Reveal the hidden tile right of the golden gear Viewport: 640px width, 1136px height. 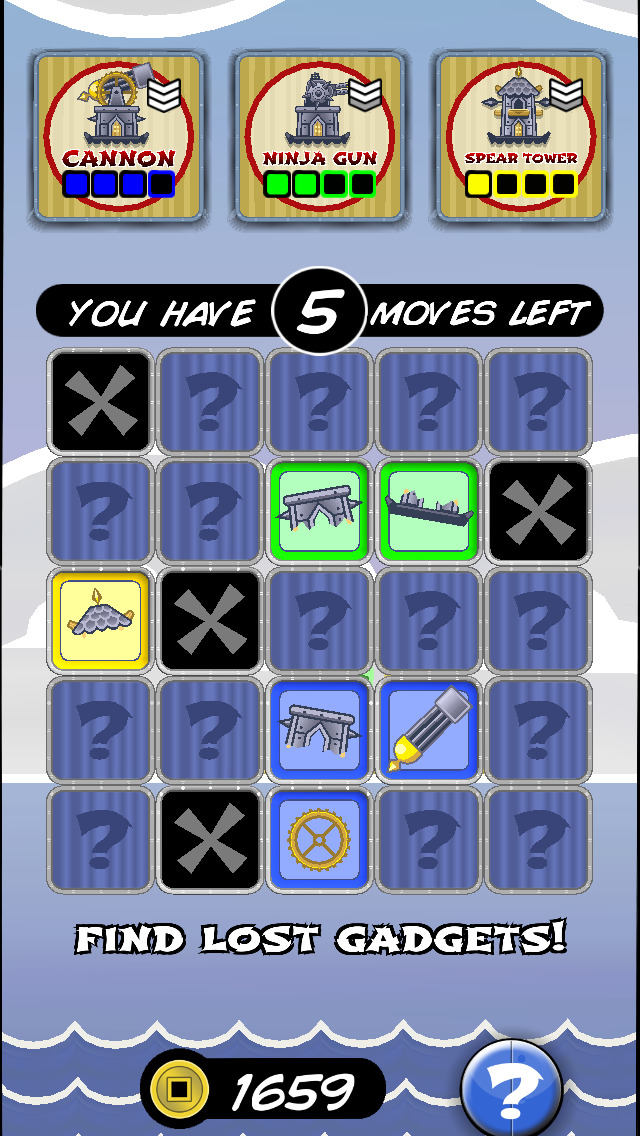click(429, 839)
